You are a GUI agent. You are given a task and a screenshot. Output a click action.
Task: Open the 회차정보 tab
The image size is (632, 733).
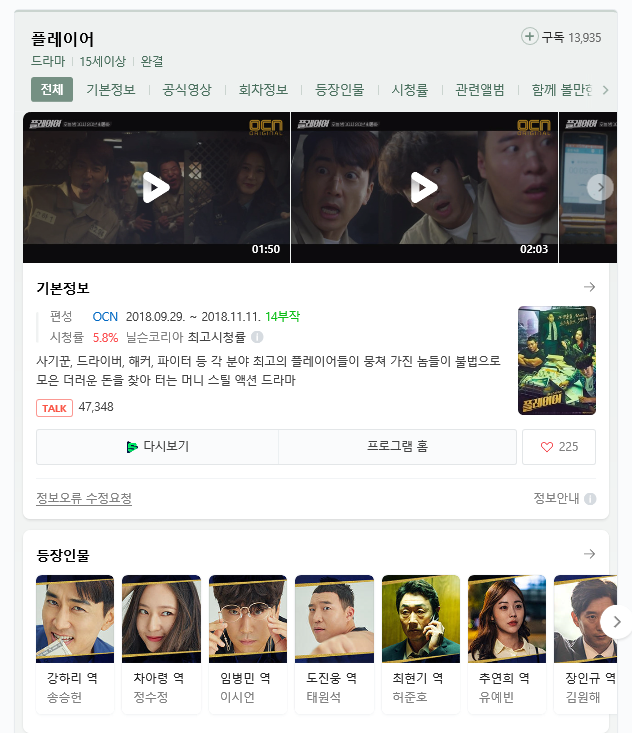(x=263, y=90)
